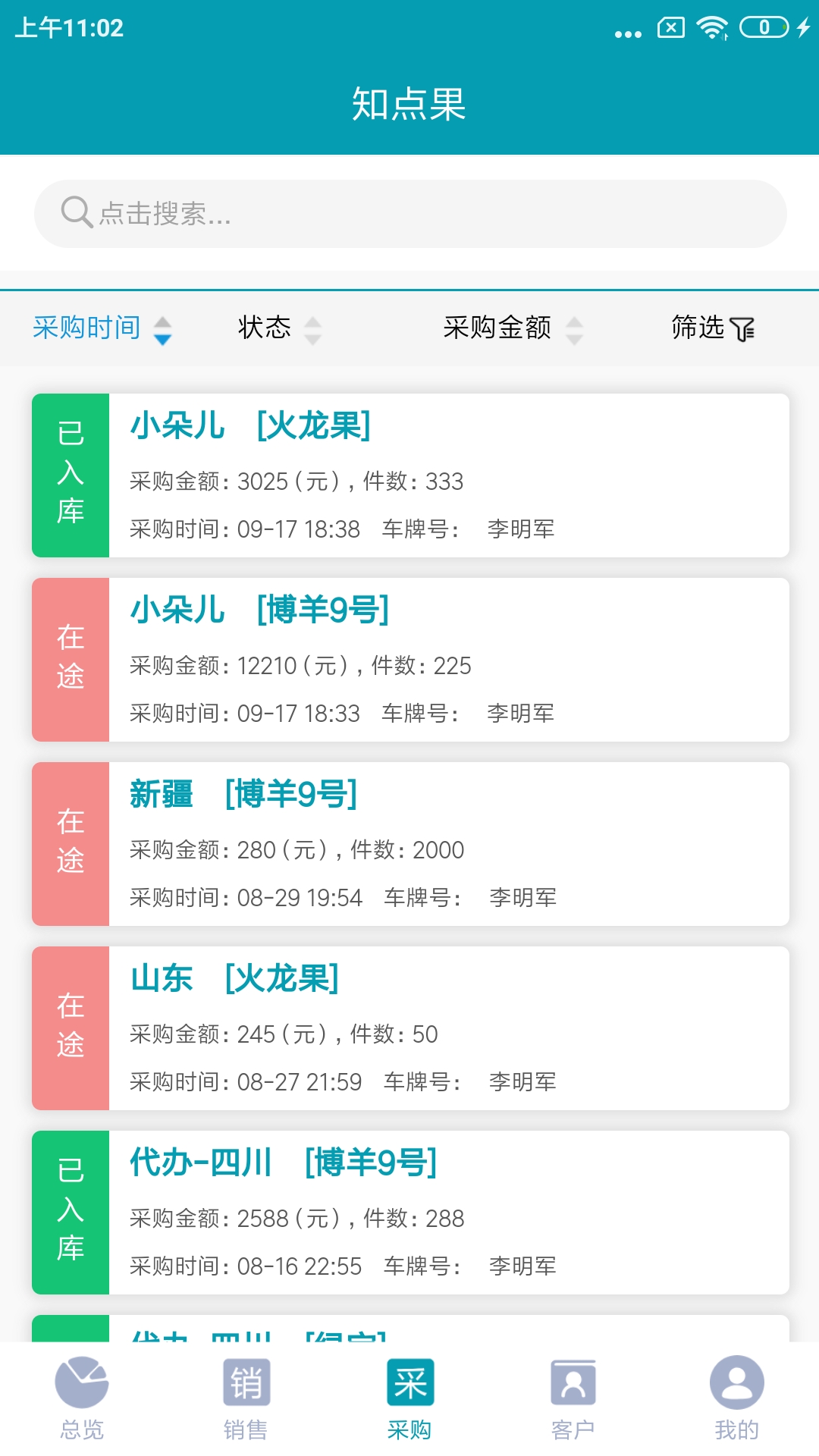Select the 总览 overview pie chart icon

coord(80,1382)
